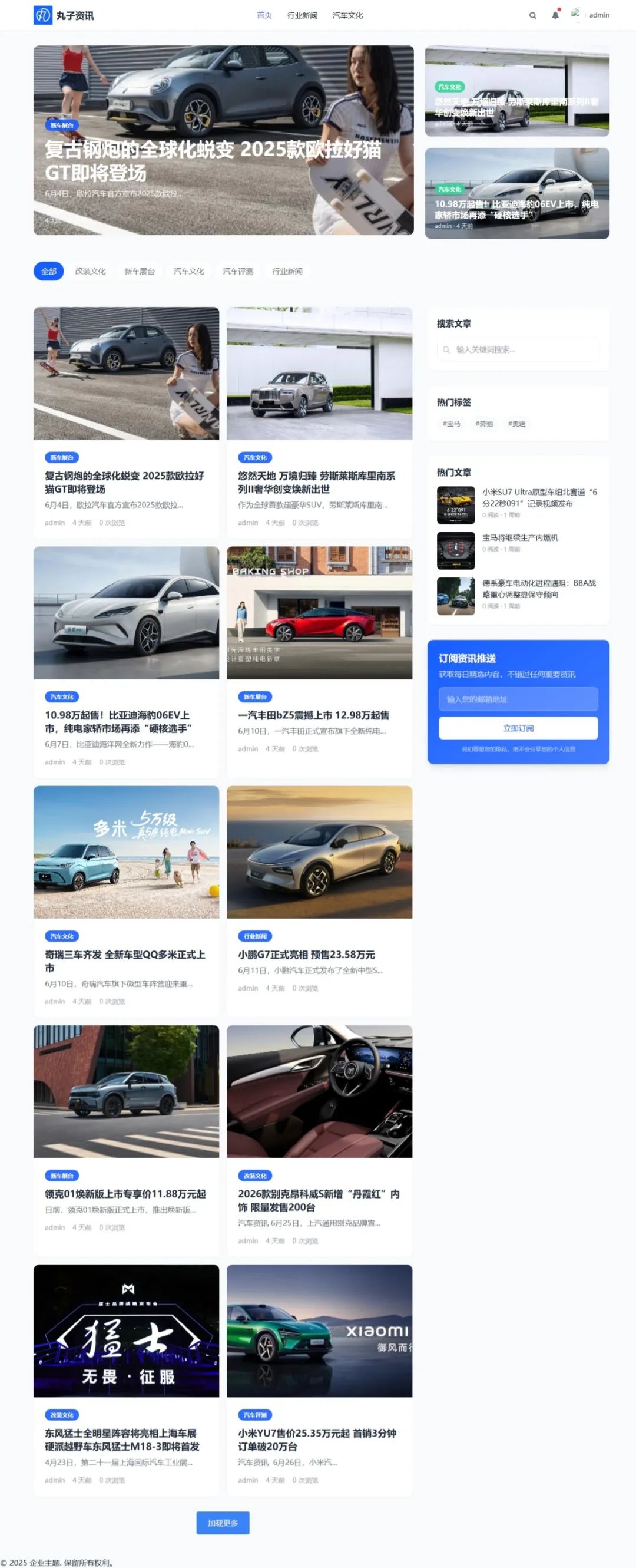Open the admin account dropdown
This screenshot has height=1568, width=636.
[598, 15]
